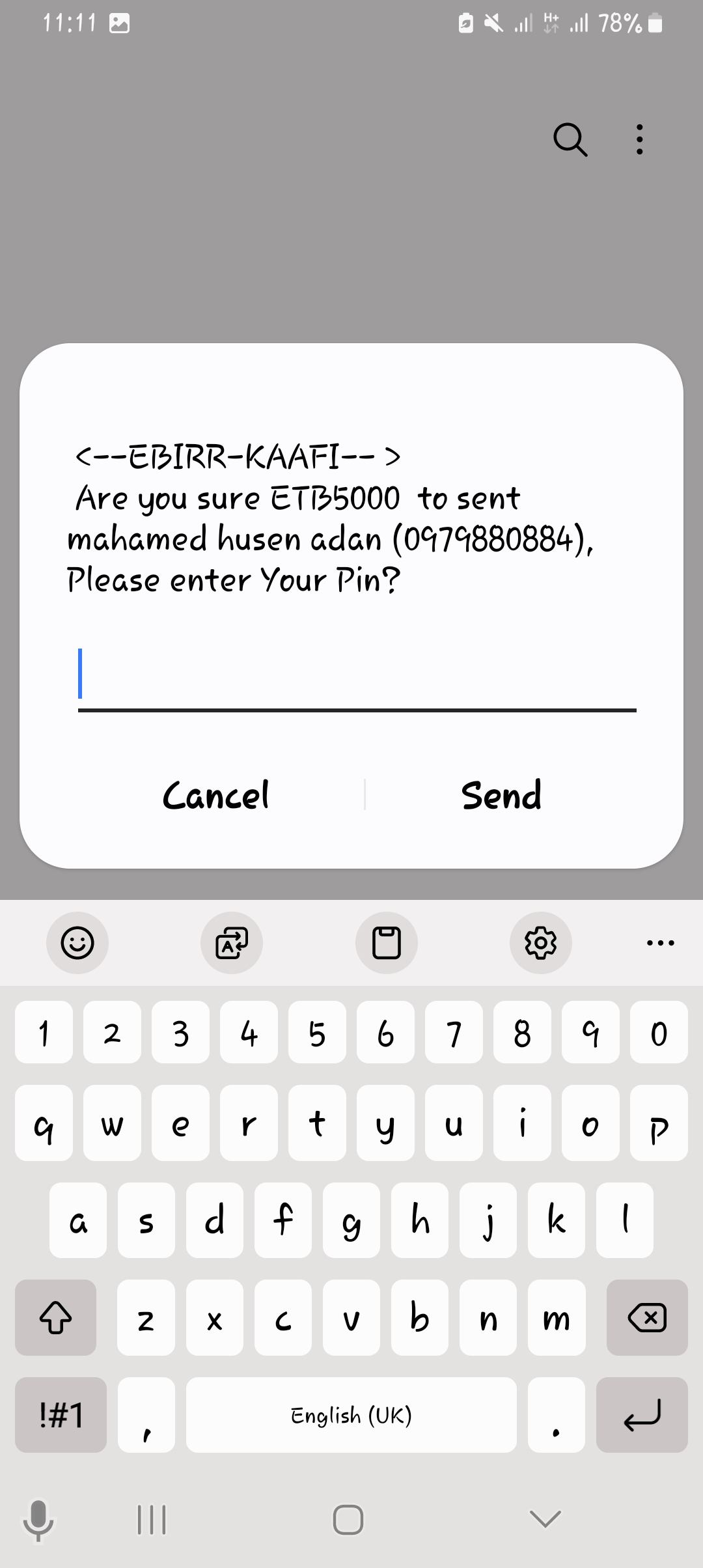Start voice input with the microphone

pyautogui.click(x=38, y=1520)
